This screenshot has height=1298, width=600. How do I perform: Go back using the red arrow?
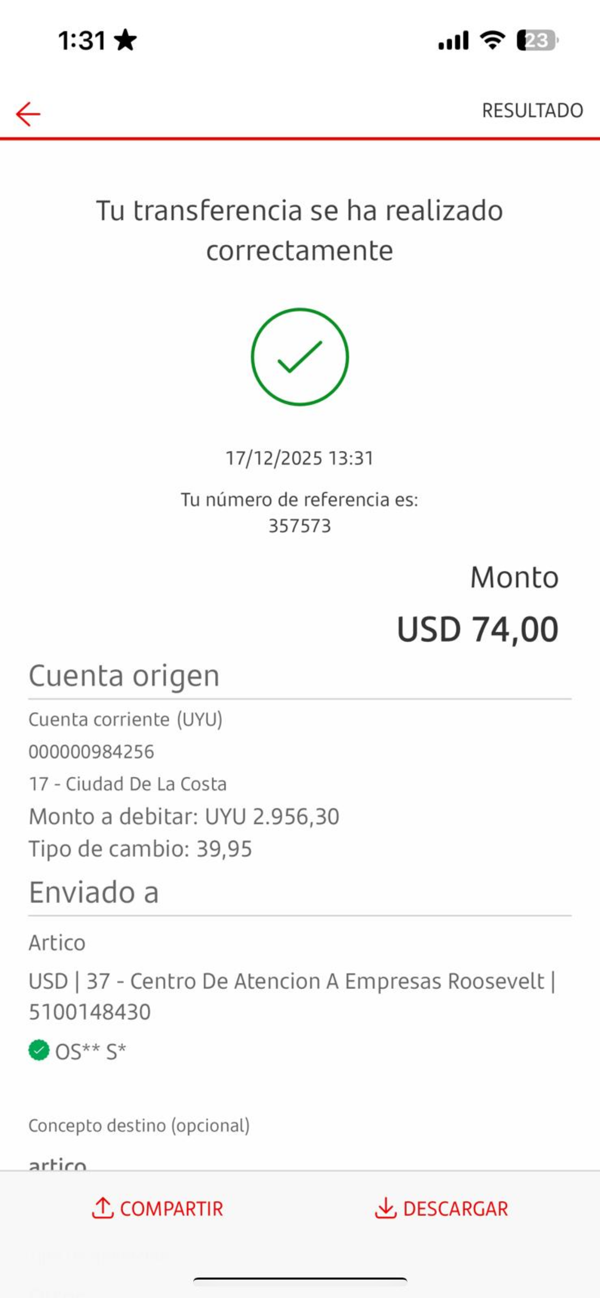[28, 114]
